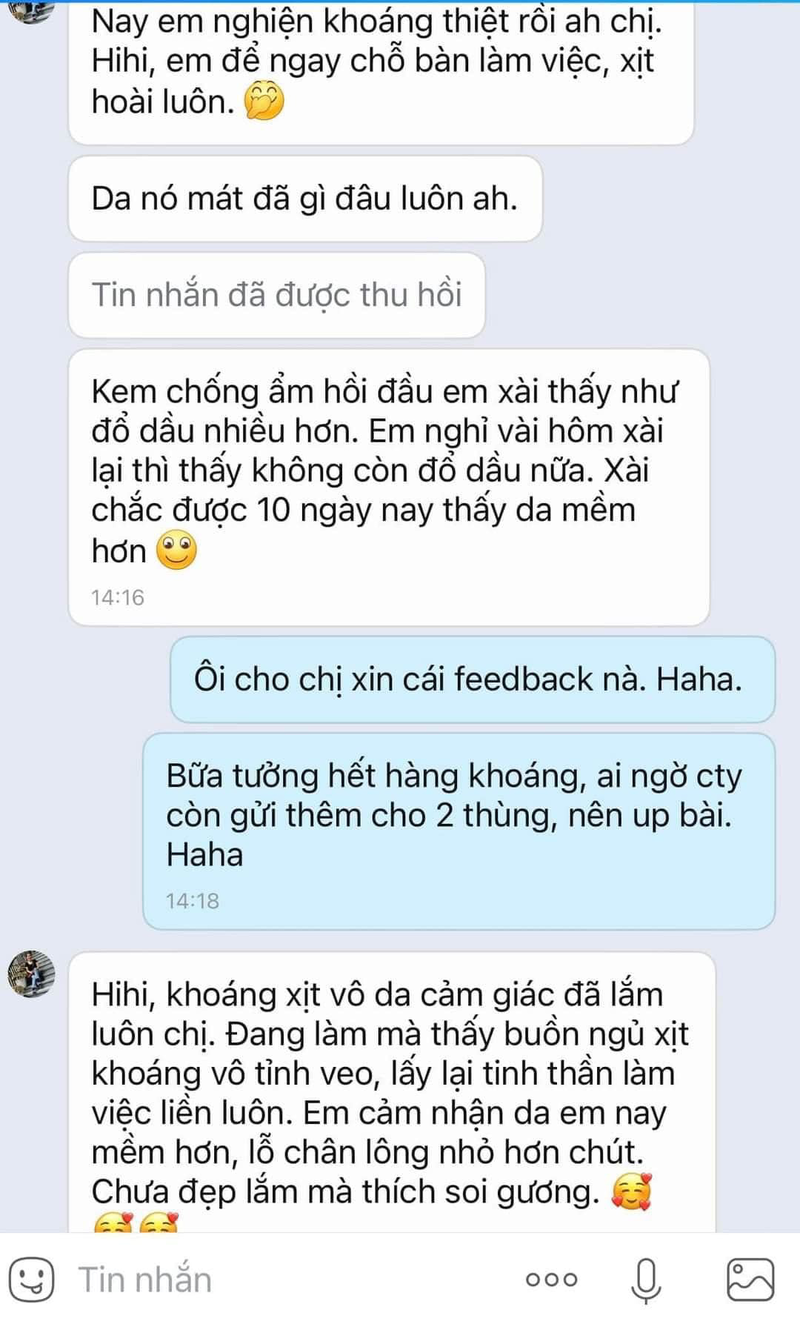Attach a photo from gallery

750,1279
